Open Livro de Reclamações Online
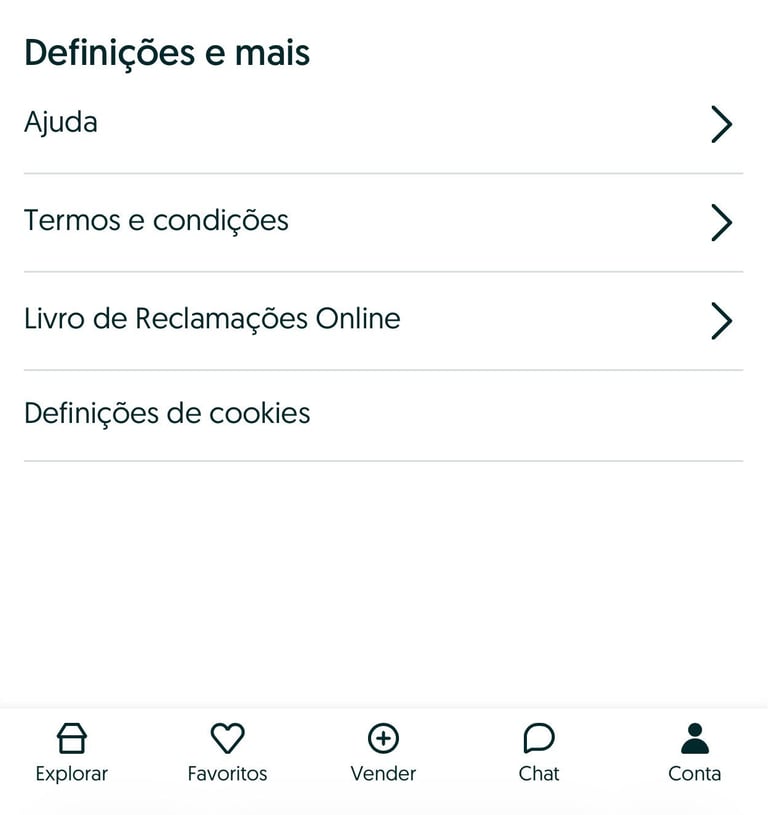 383,320
